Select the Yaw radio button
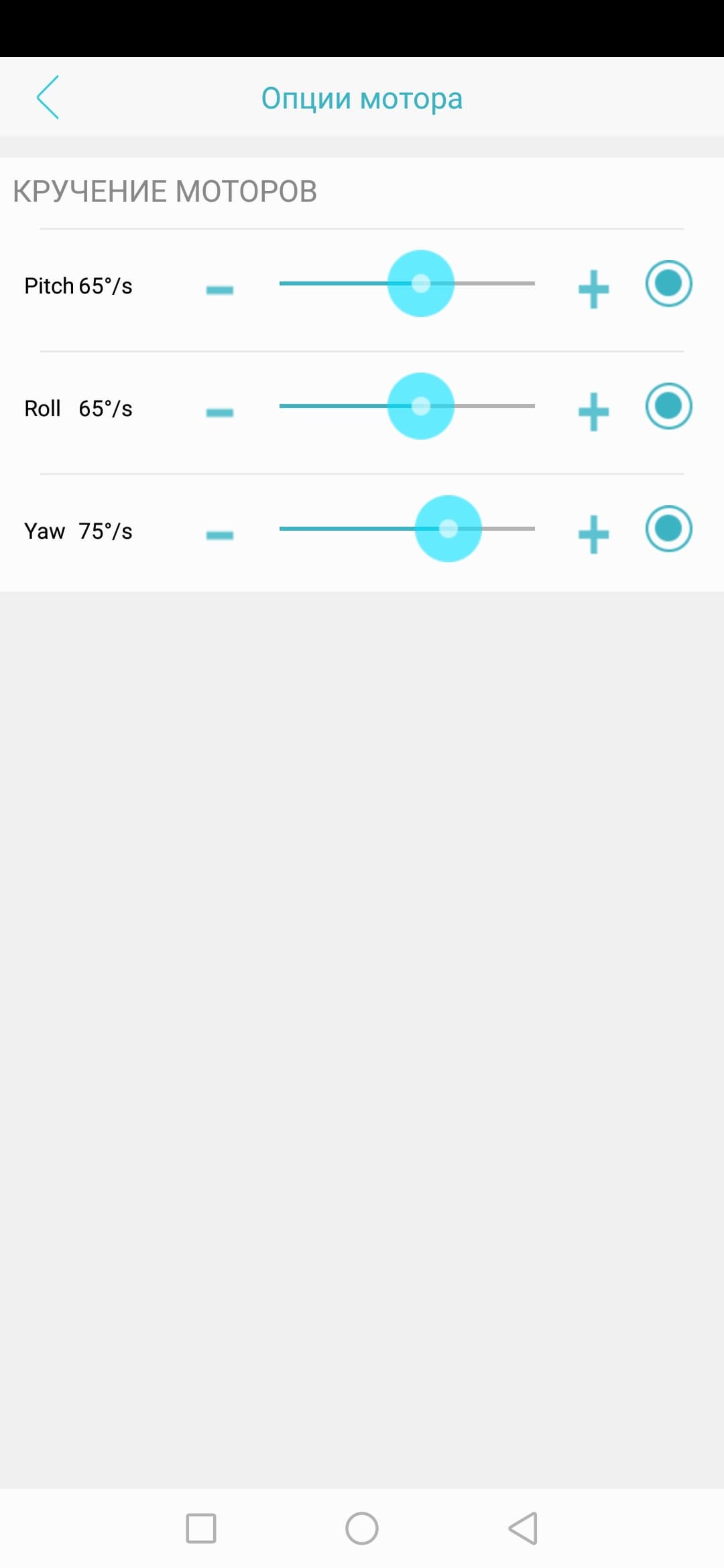 point(668,529)
